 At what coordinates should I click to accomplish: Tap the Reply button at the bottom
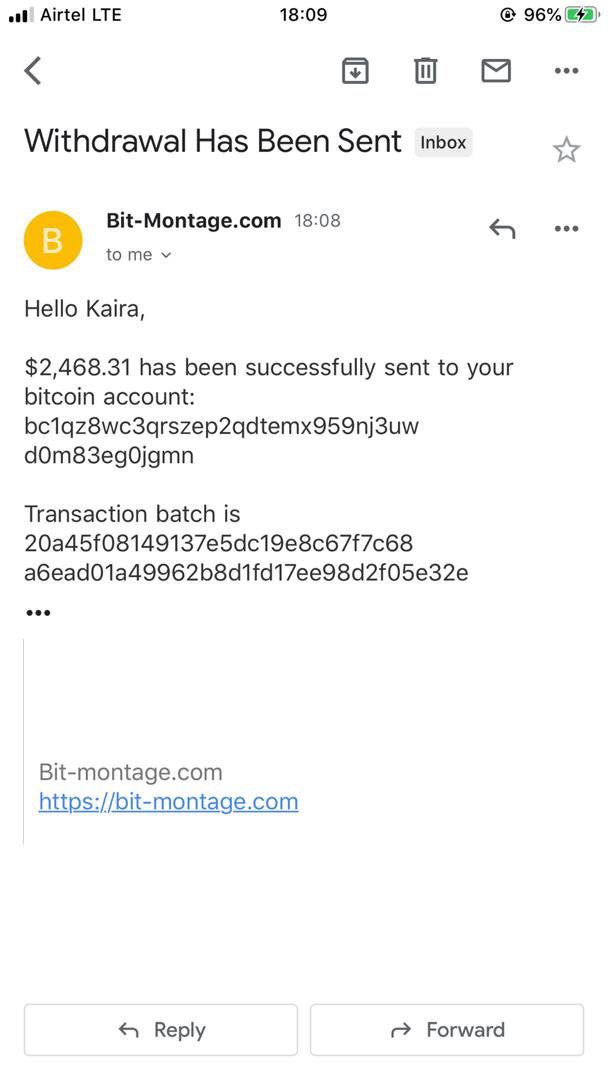click(161, 1030)
